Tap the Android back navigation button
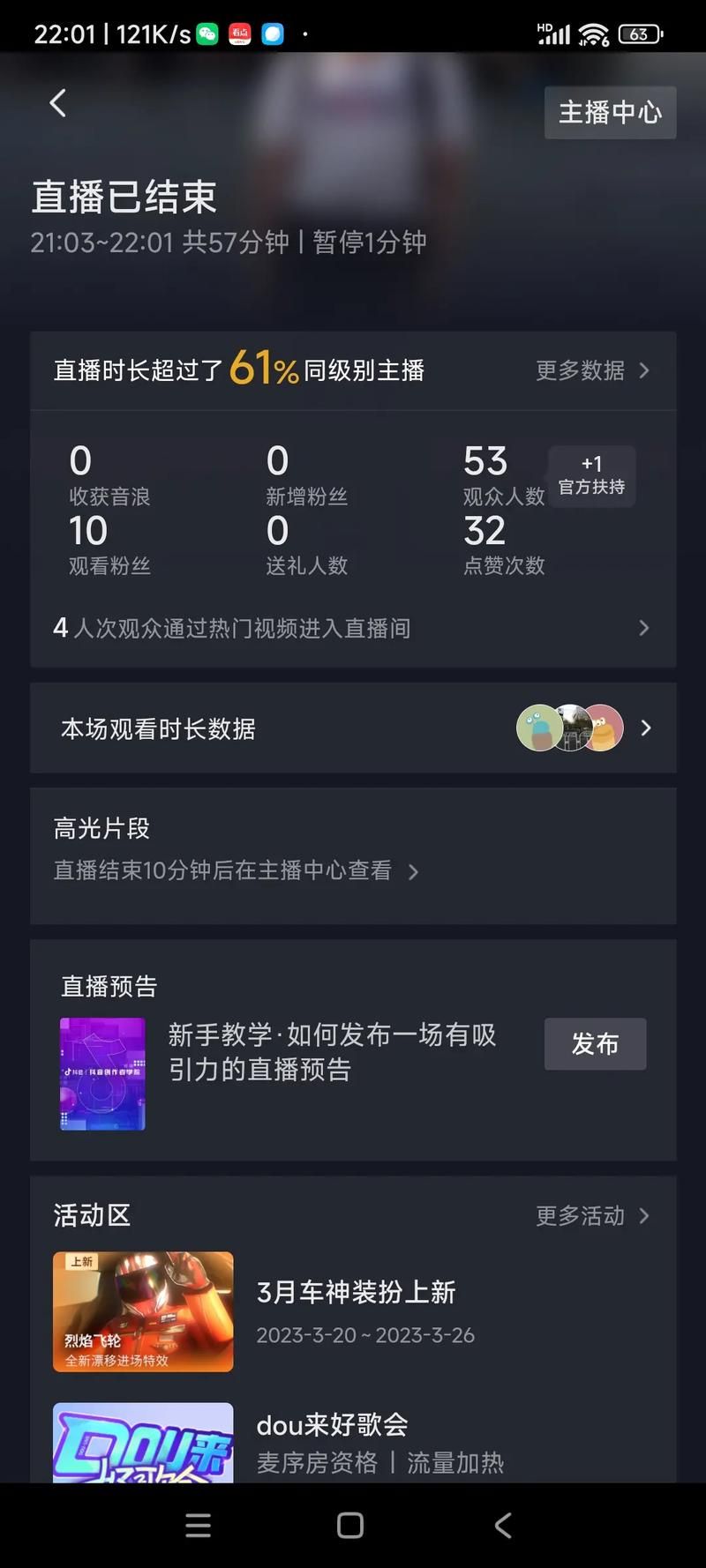This screenshot has width=706, height=1568. tap(503, 1527)
